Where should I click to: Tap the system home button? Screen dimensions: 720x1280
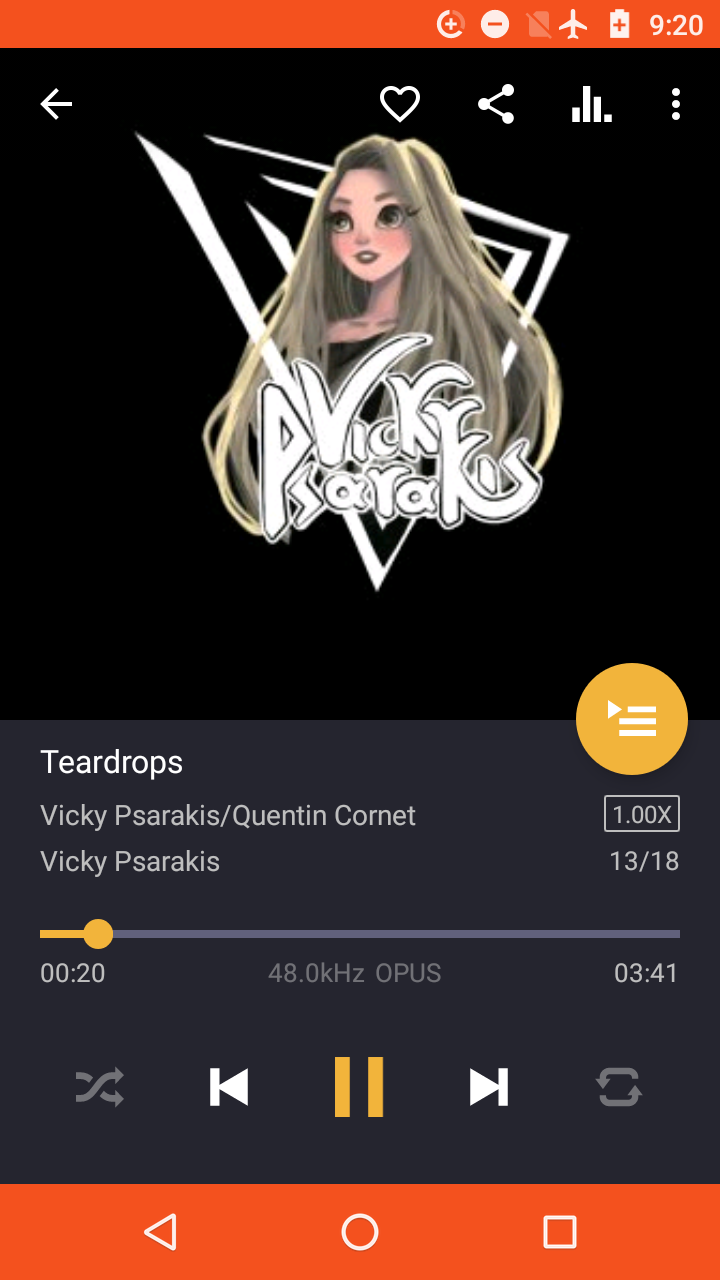[360, 1232]
